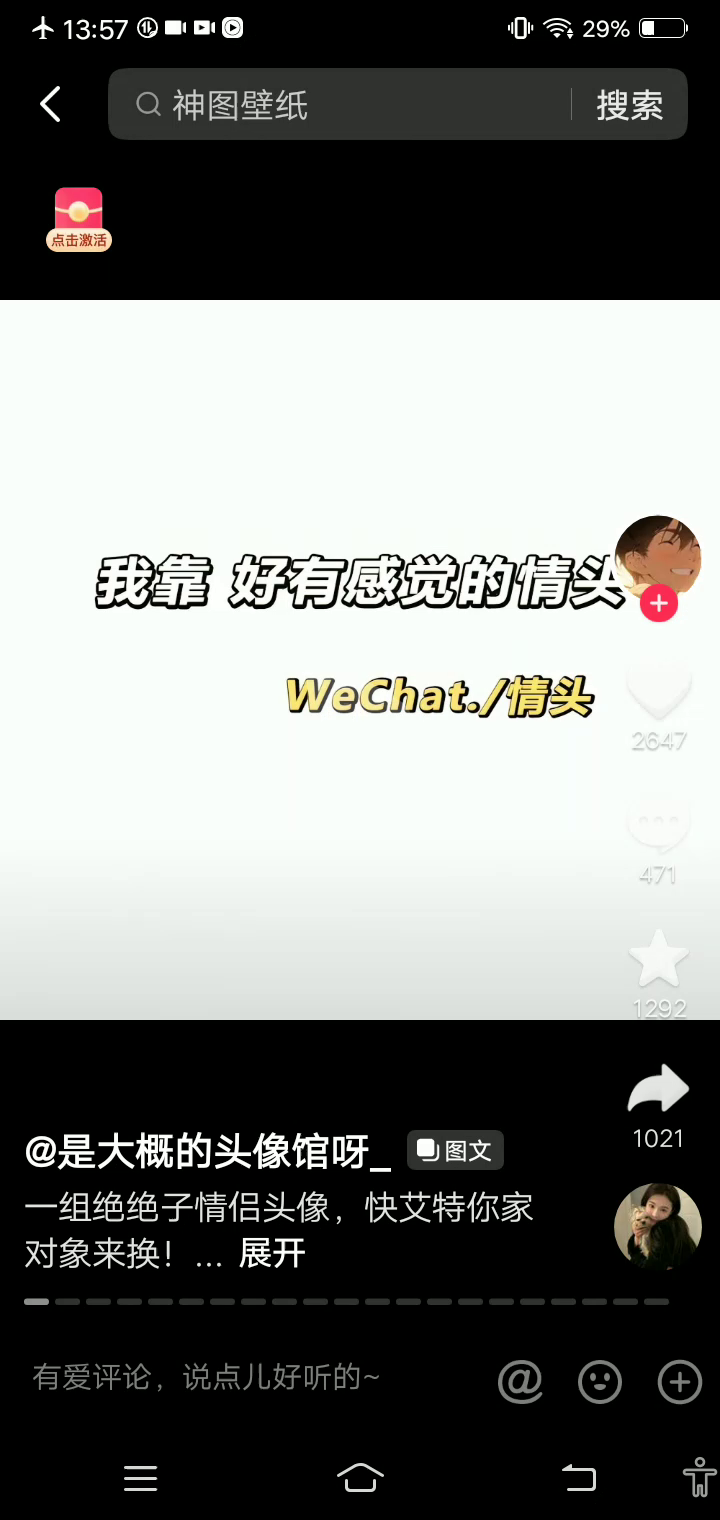Follow the author via the red plus badge
Image resolution: width=720 pixels, height=1520 pixels.
point(659,604)
